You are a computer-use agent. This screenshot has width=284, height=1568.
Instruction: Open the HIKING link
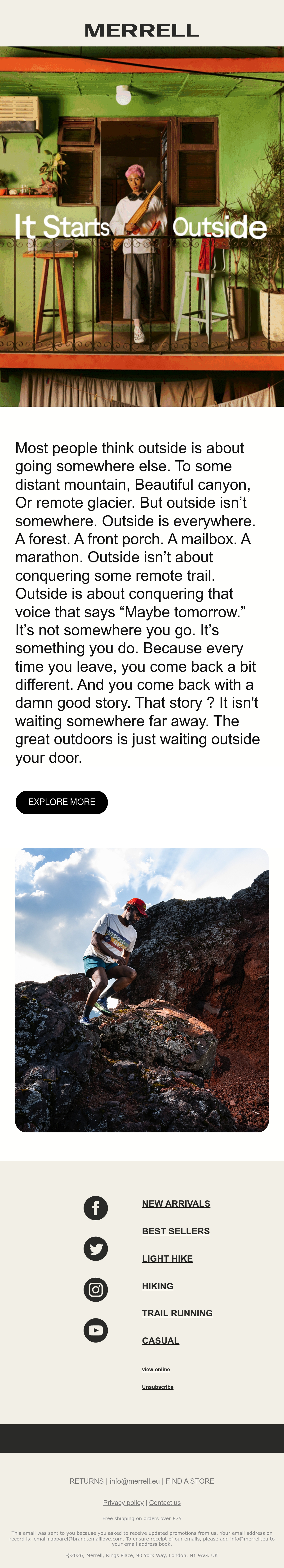(x=158, y=1285)
